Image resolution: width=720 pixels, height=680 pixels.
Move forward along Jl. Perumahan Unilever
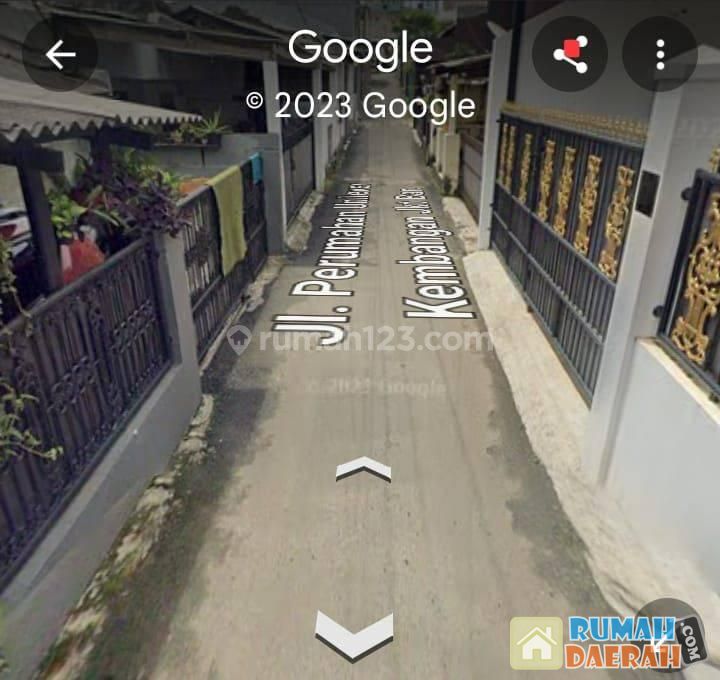pyautogui.click(x=363, y=469)
